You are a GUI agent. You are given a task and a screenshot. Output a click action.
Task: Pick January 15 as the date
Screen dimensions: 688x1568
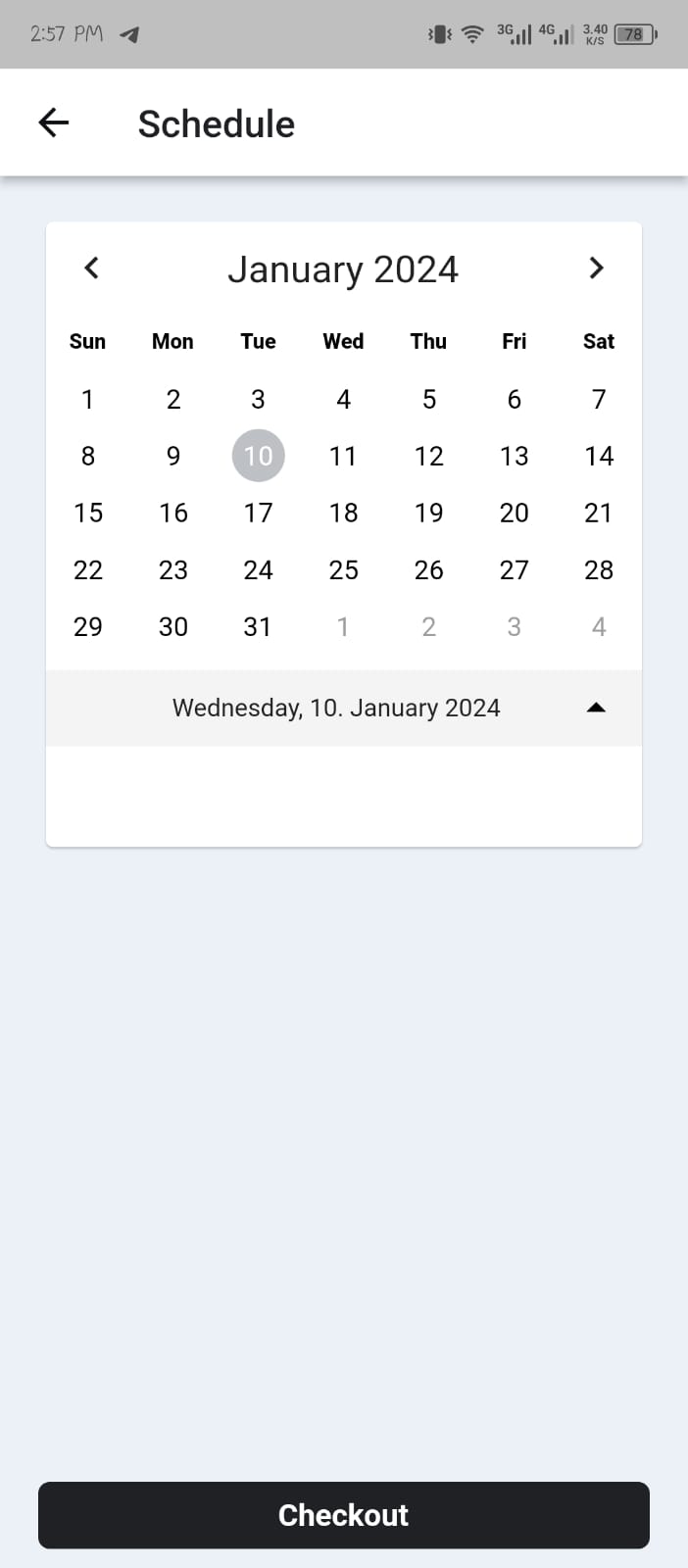[x=88, y=513]
